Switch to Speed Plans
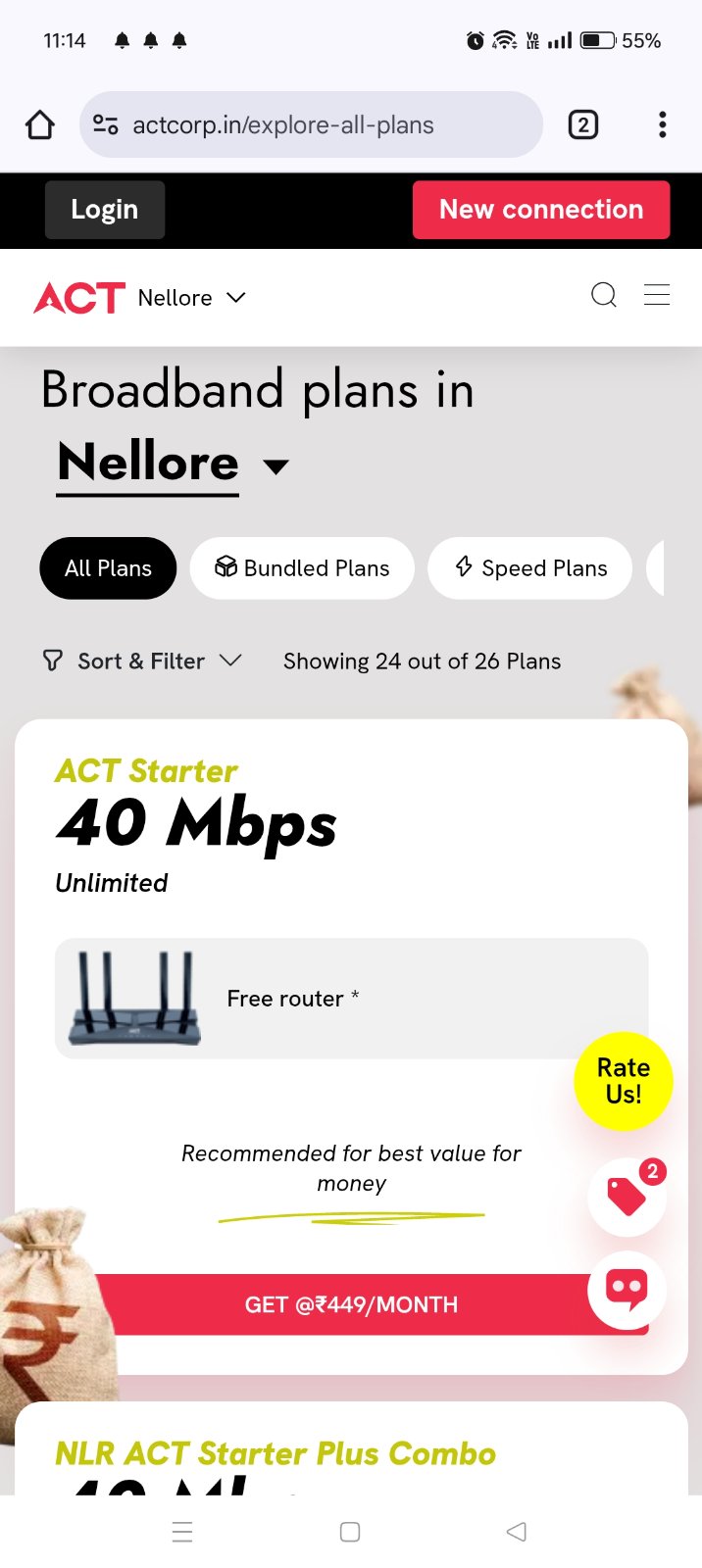Image resolution: width=702 pixels, height=1568 pixels. click(530, 568)
